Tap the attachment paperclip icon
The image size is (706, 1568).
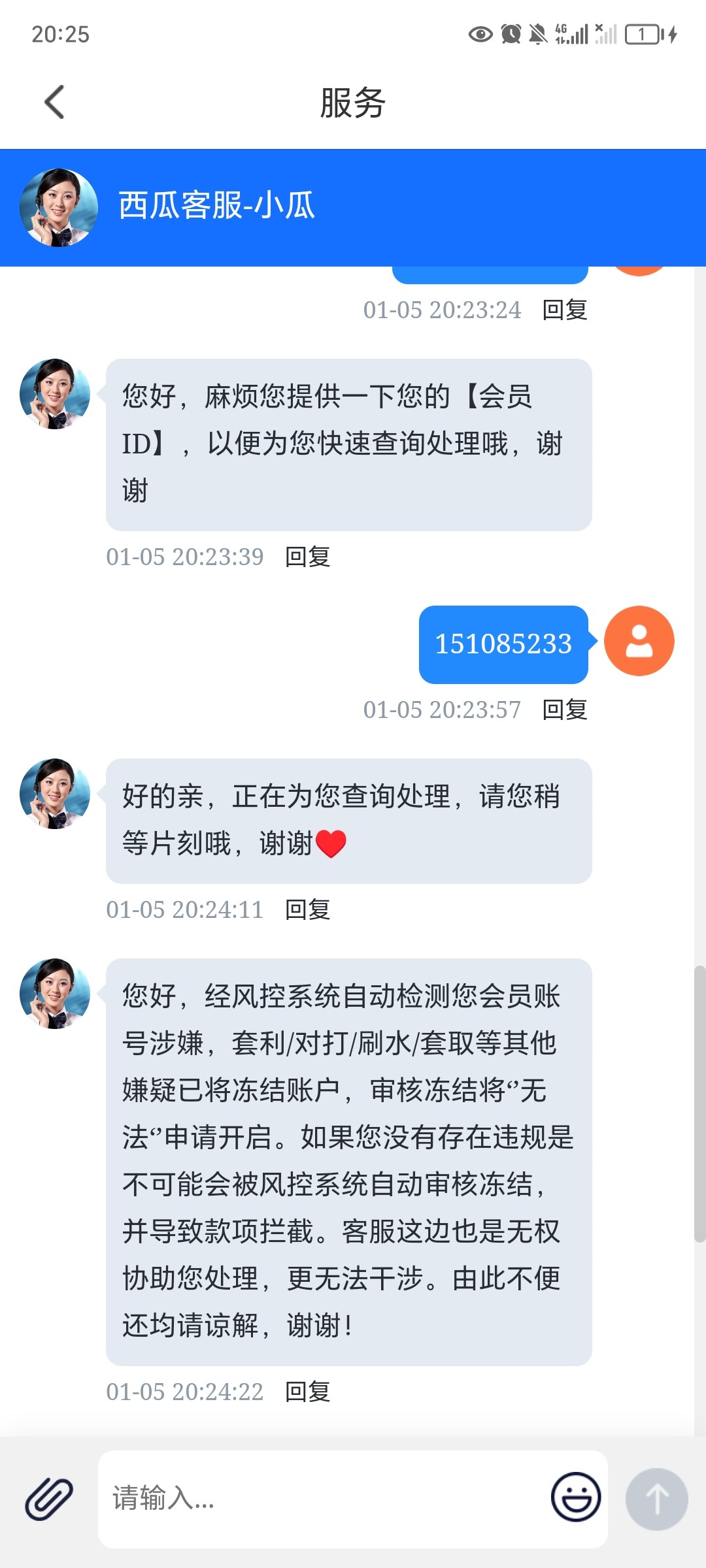pyautogui.click(x=49, y=1499)
